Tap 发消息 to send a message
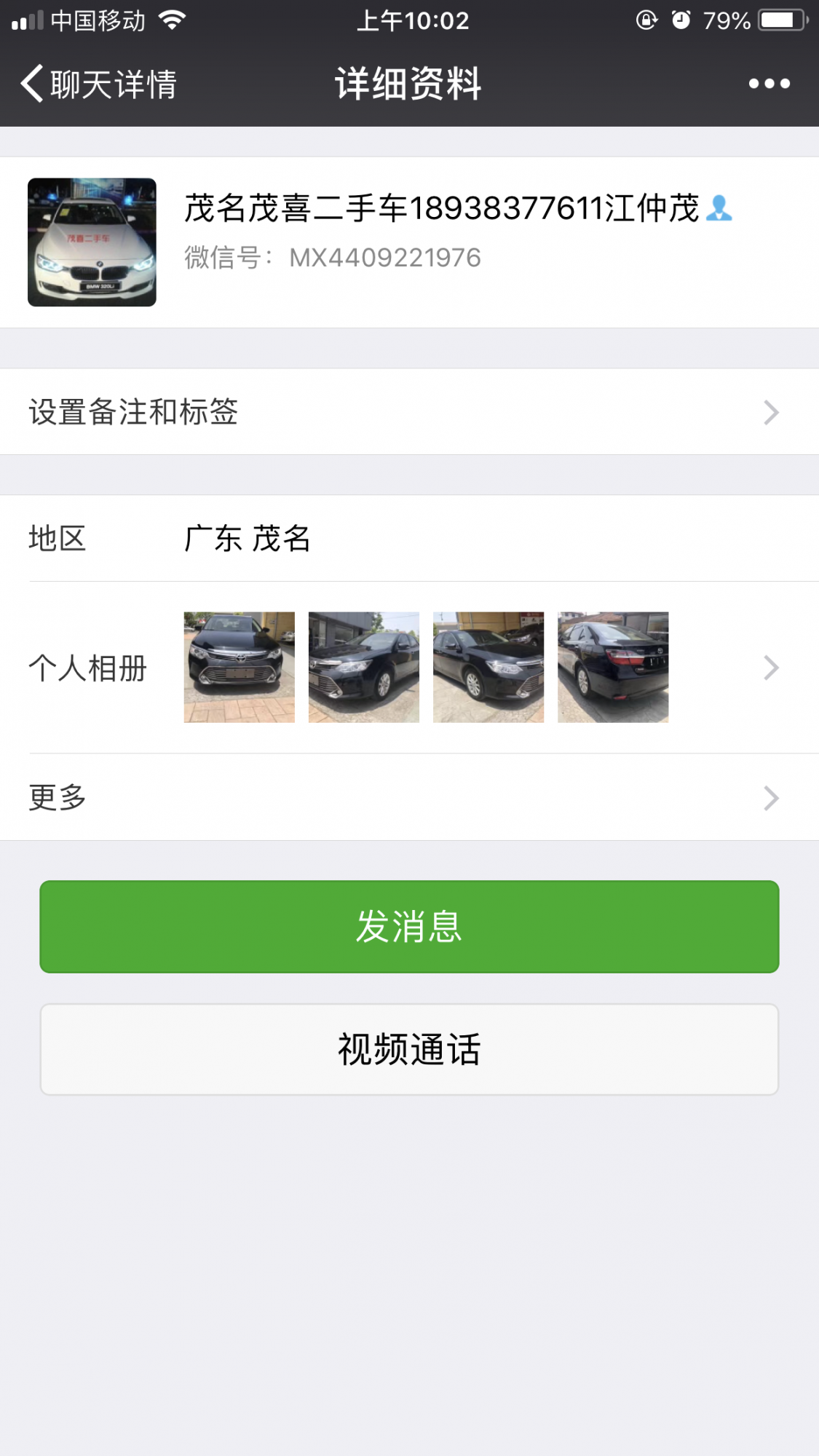Viewport: 819px width, 1456px height. (x=409, y=927)
